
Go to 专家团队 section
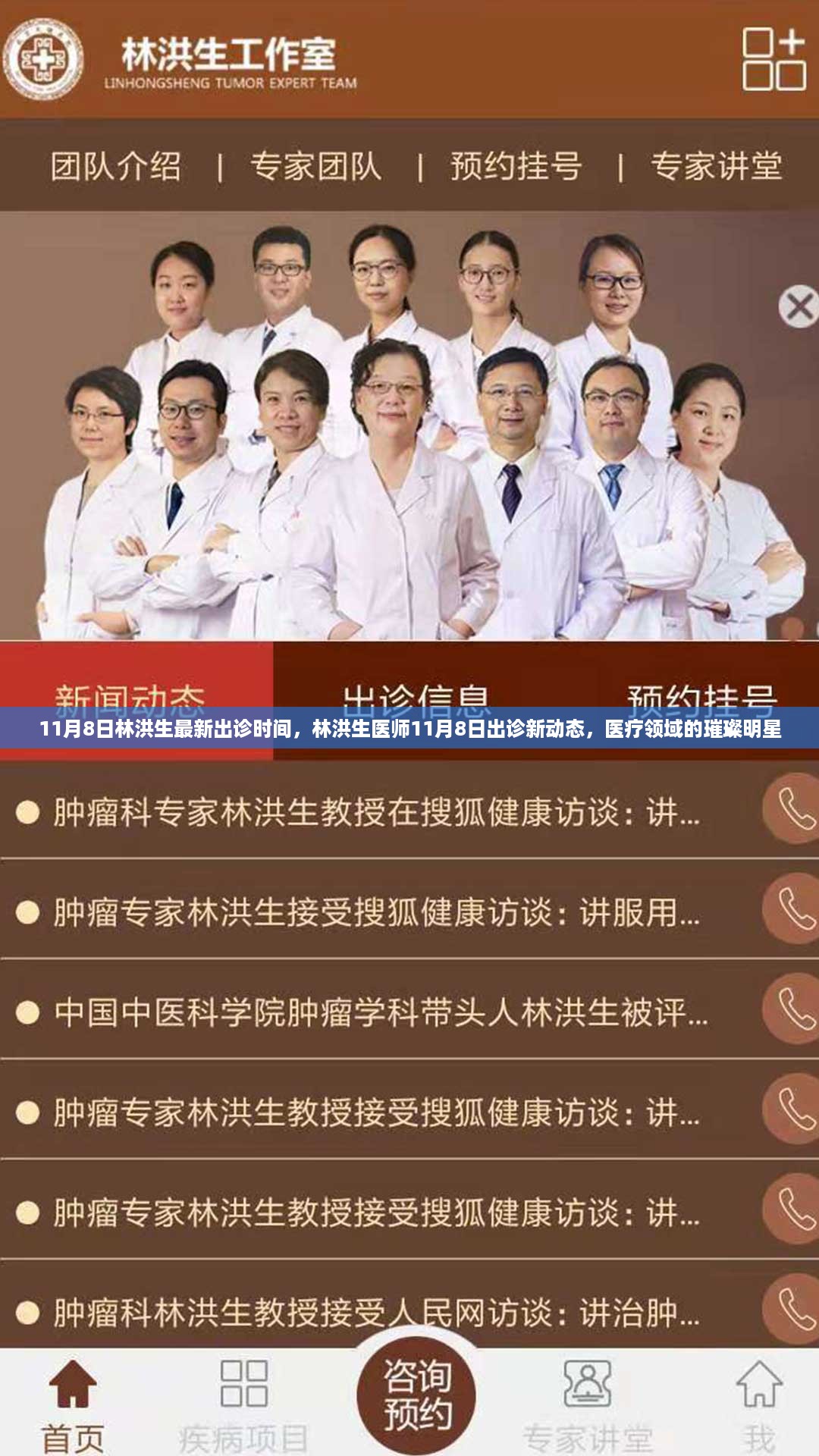[316, 166]
